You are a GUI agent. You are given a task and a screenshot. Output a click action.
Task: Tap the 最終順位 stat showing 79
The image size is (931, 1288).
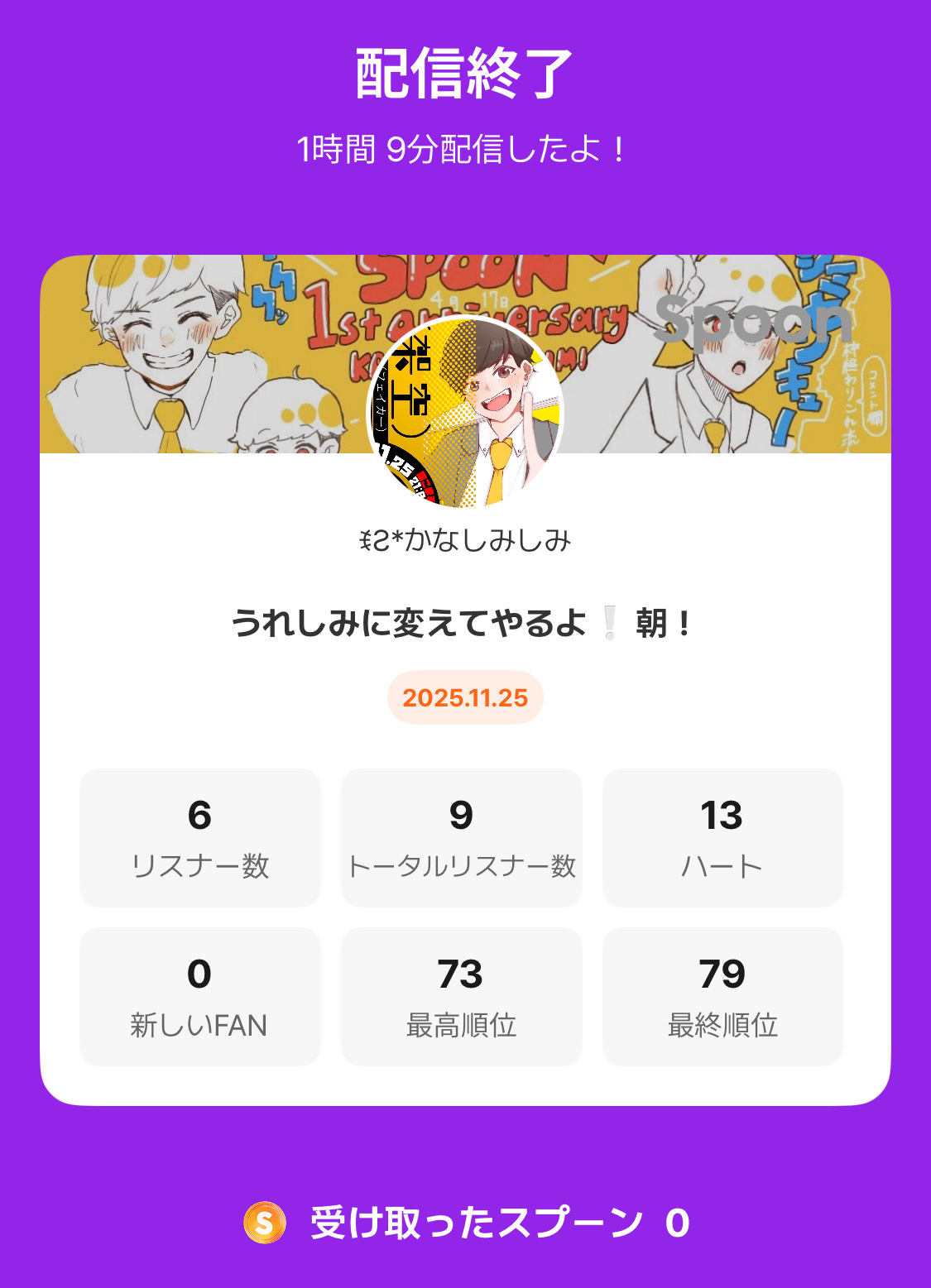tap(722, 995)
